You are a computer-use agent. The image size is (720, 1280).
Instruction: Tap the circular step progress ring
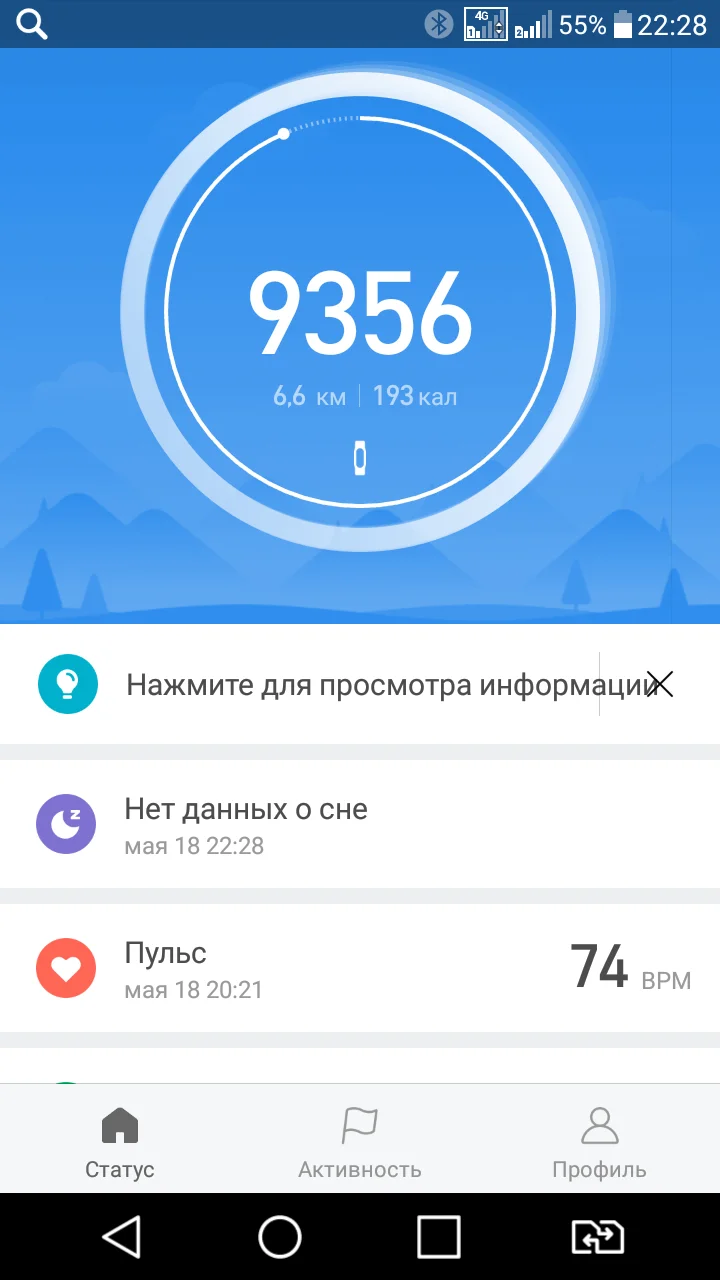(360, 118)
